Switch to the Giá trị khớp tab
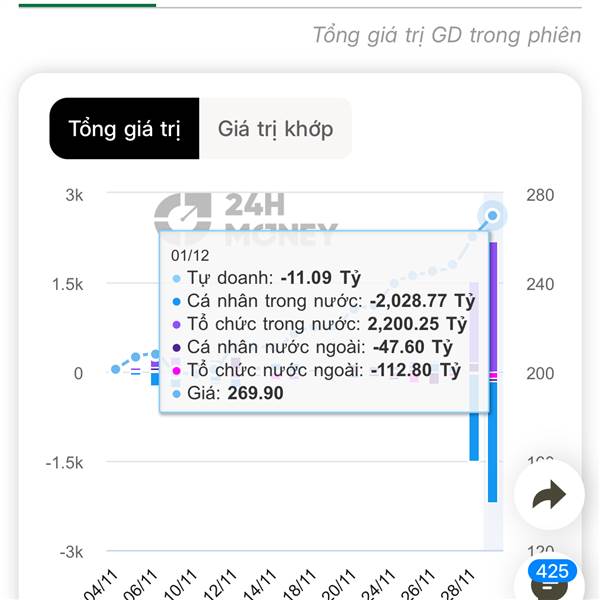 point(275,129)
